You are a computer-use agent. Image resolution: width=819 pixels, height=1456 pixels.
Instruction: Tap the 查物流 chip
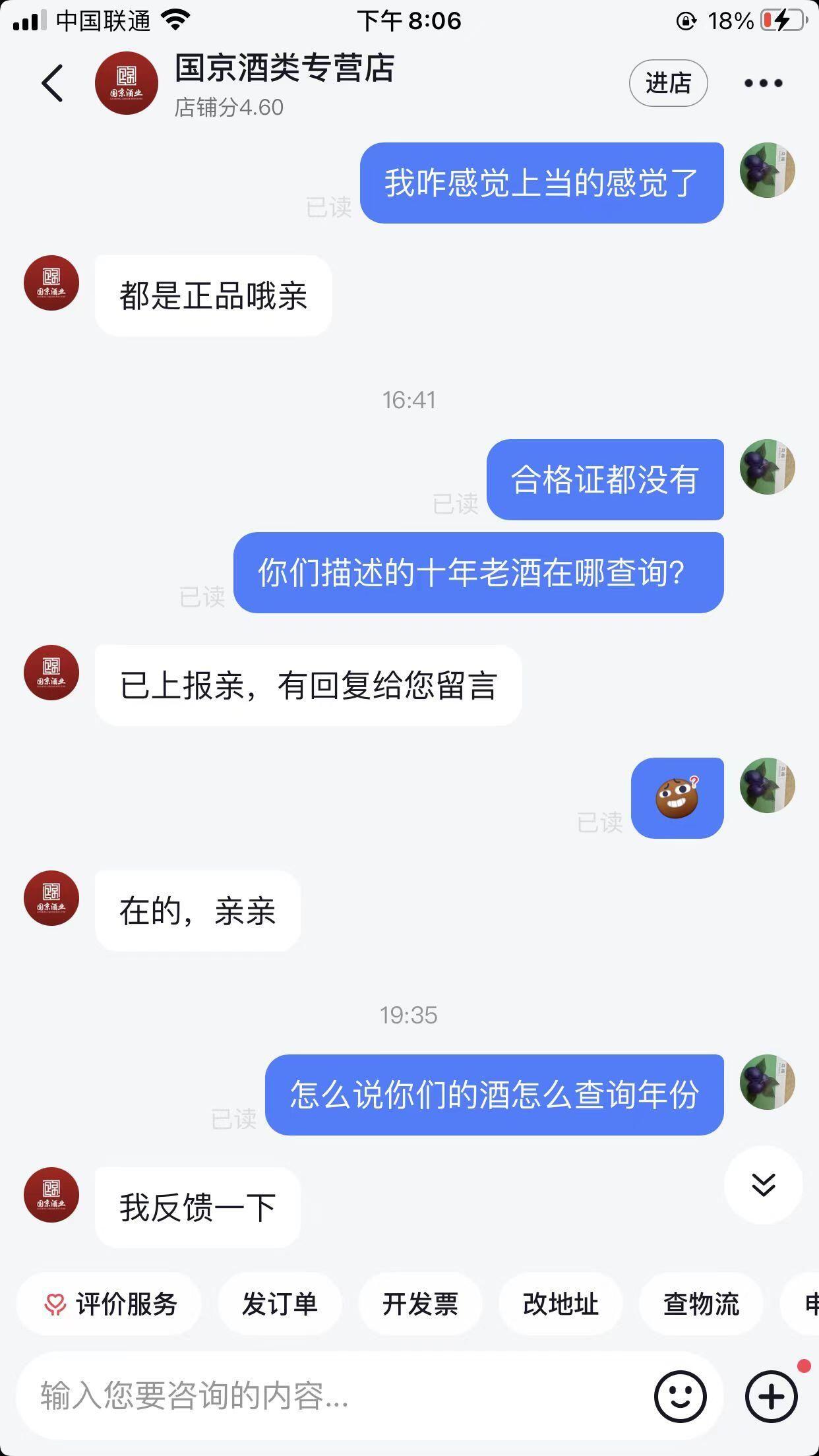pos(701,1304)
